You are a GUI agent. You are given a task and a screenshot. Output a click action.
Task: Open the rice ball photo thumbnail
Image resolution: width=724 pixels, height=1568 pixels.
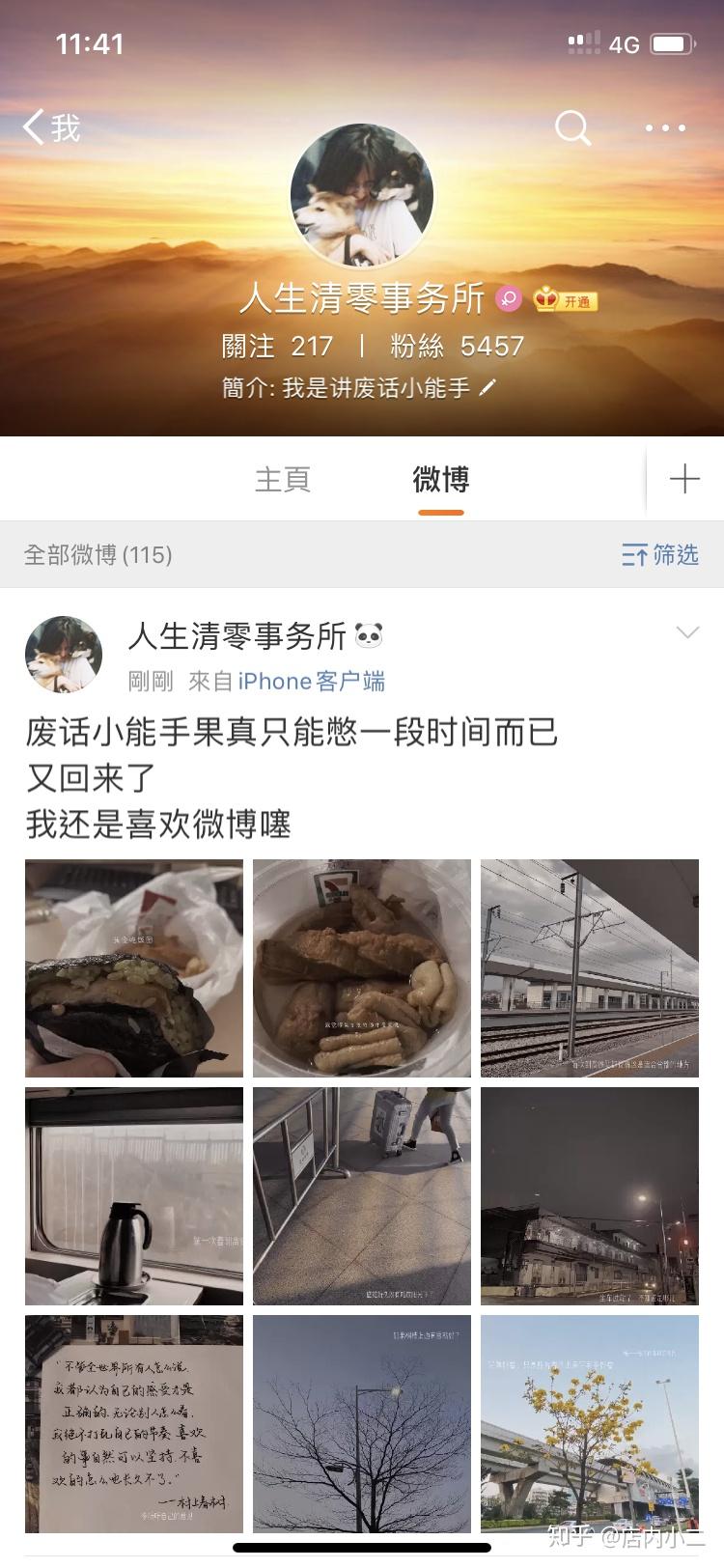(134, 968)
